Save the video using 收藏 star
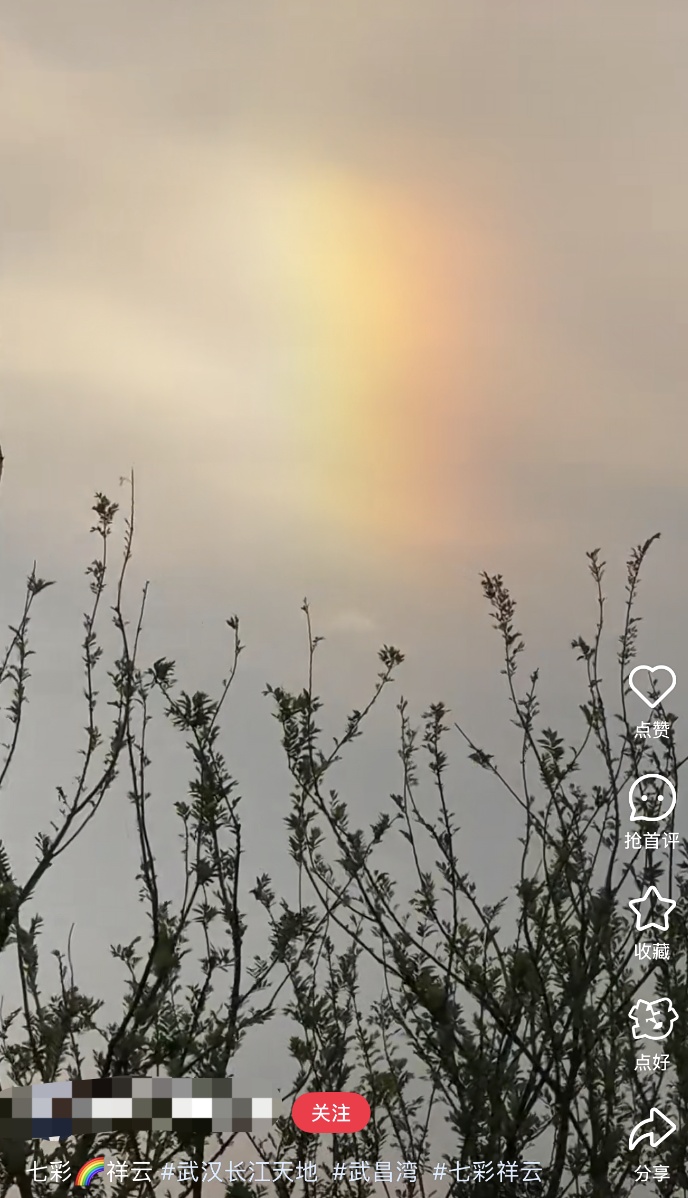The image size is (688, 1198). [652, 909]
